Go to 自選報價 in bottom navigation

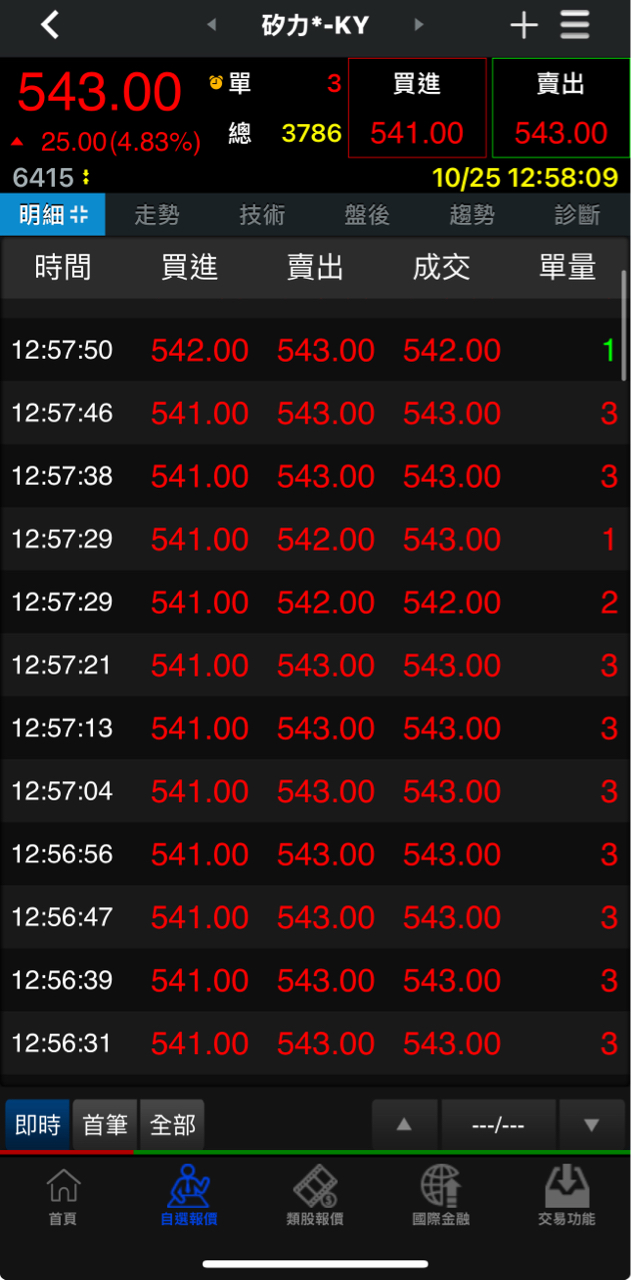[x=189, y=1196]
